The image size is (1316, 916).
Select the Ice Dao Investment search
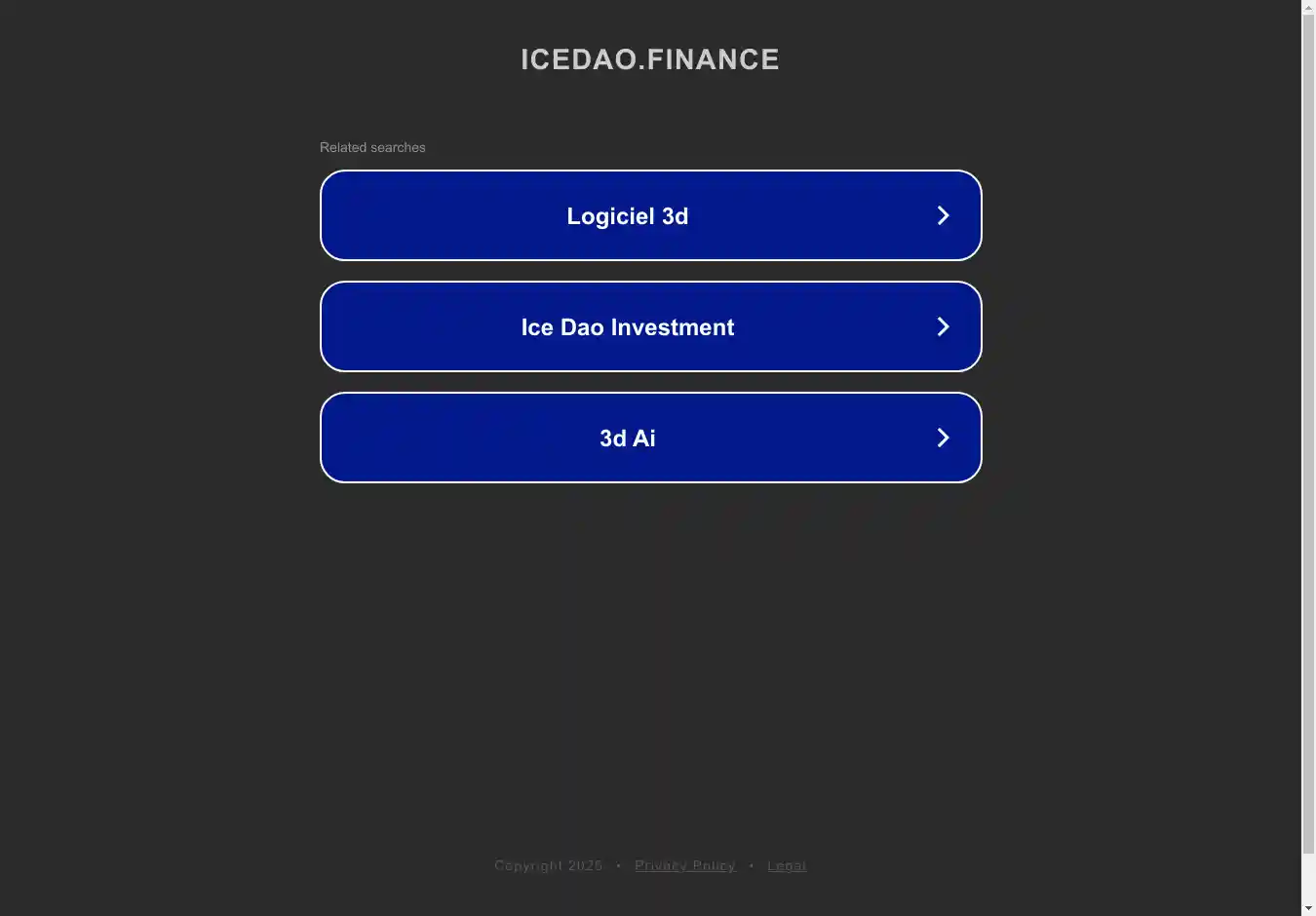point(650,326)
